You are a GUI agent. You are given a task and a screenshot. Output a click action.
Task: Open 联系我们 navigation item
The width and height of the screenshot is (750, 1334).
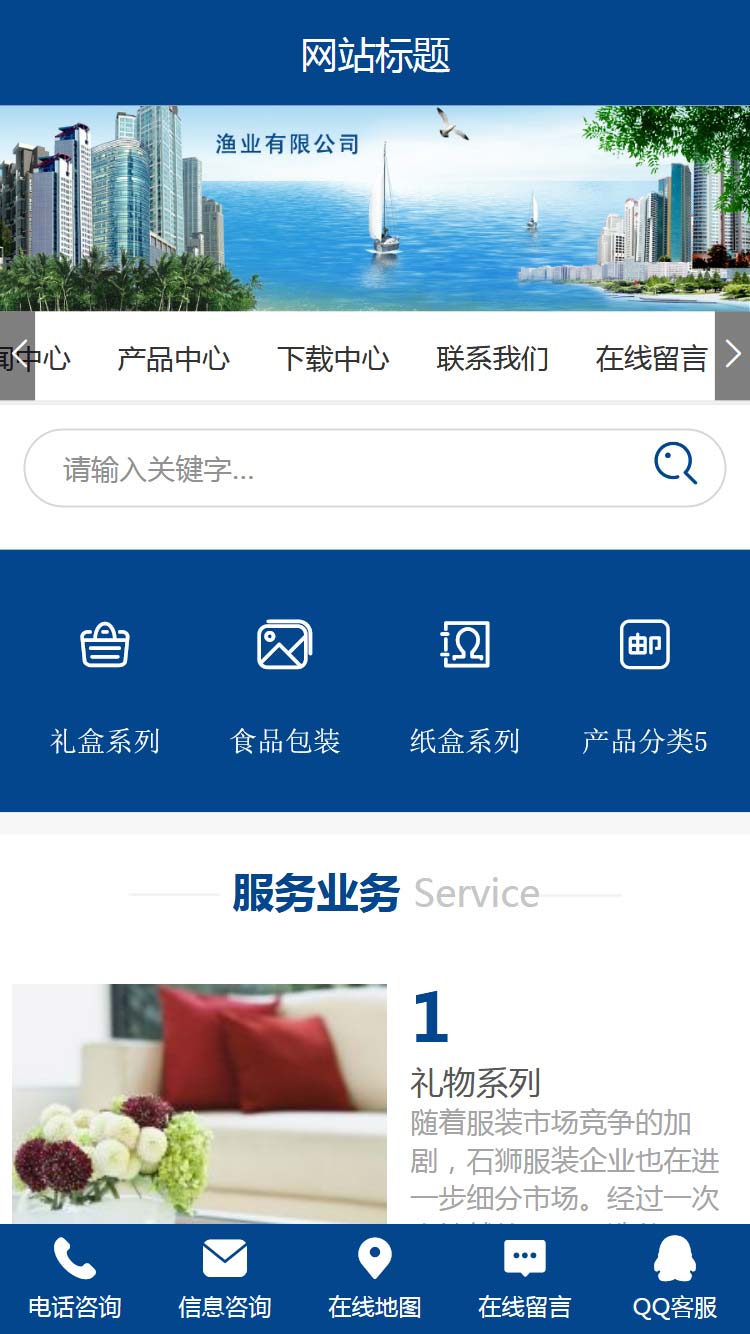click(492, 358)
